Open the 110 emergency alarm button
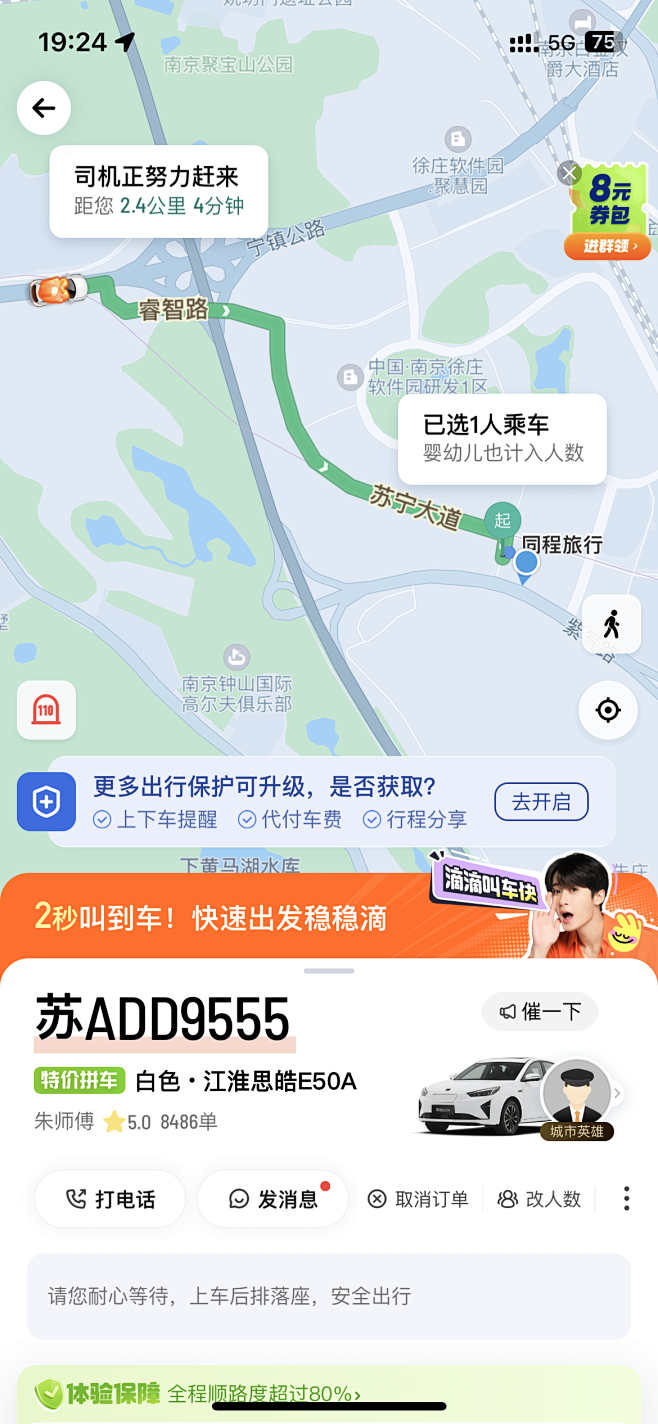 point(46,710)
